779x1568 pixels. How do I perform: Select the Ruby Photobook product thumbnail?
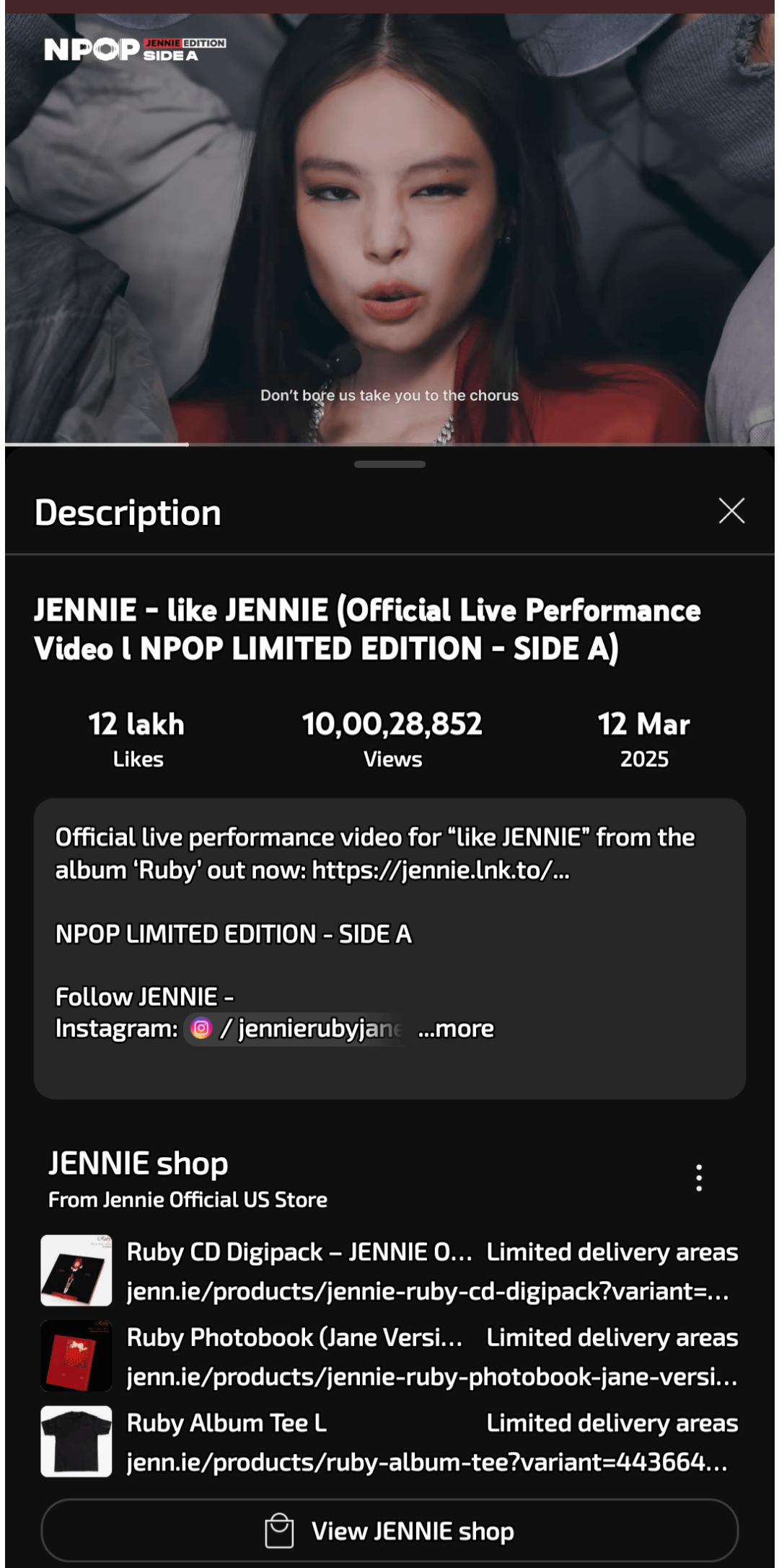[76, 1354]
